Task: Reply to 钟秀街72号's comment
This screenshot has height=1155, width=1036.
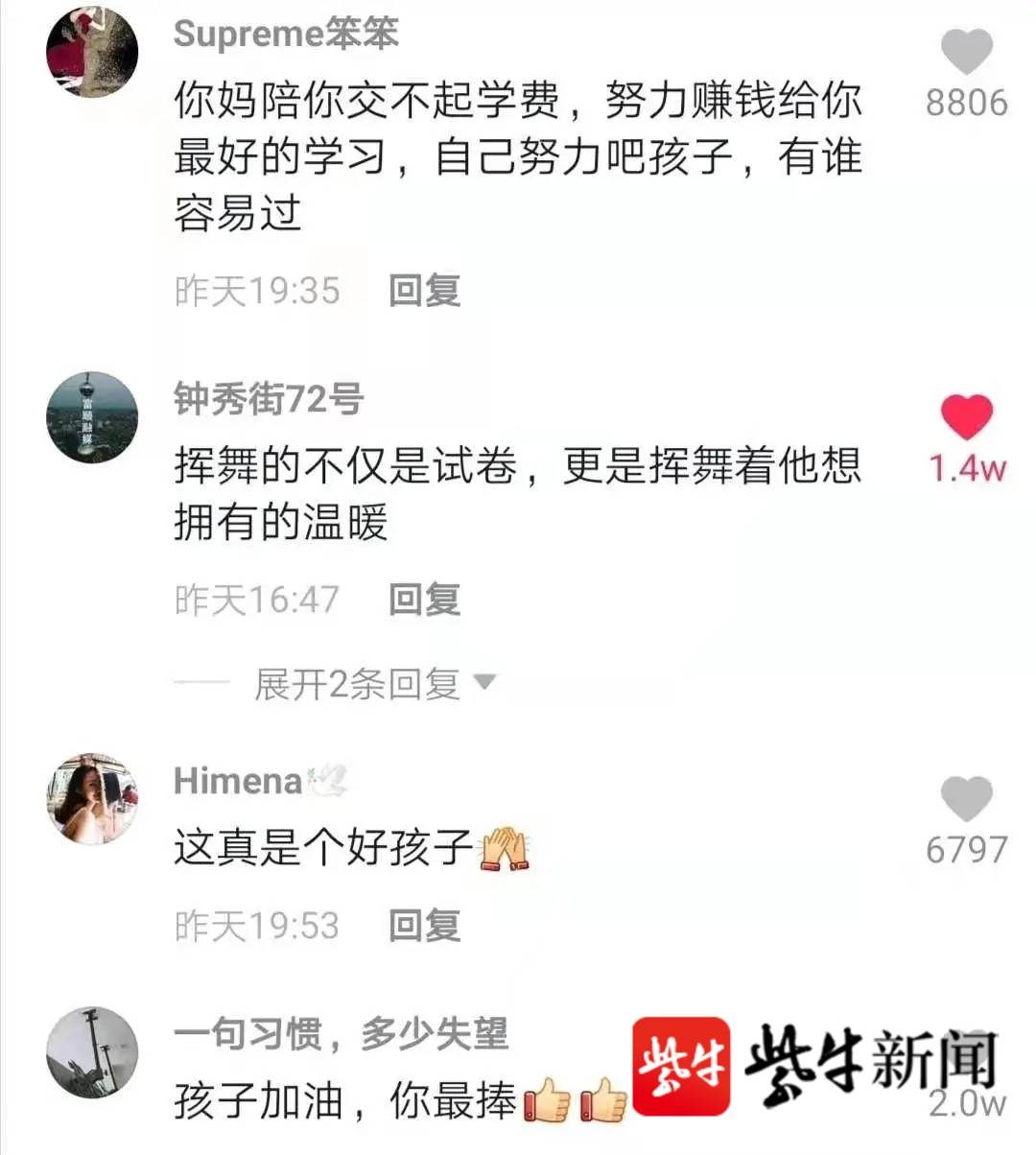Action: pos(424,600)
